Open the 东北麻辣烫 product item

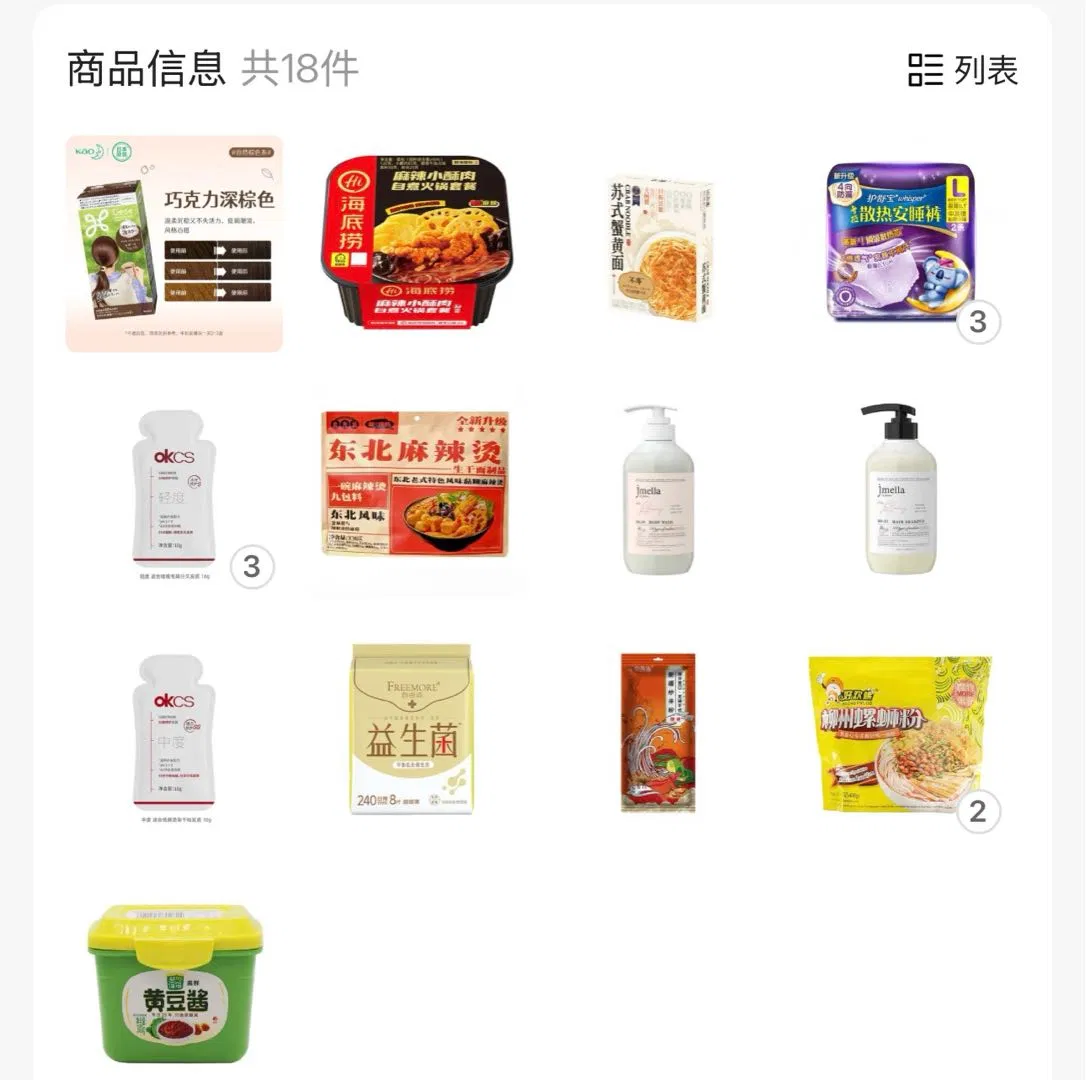pos(415,483)
